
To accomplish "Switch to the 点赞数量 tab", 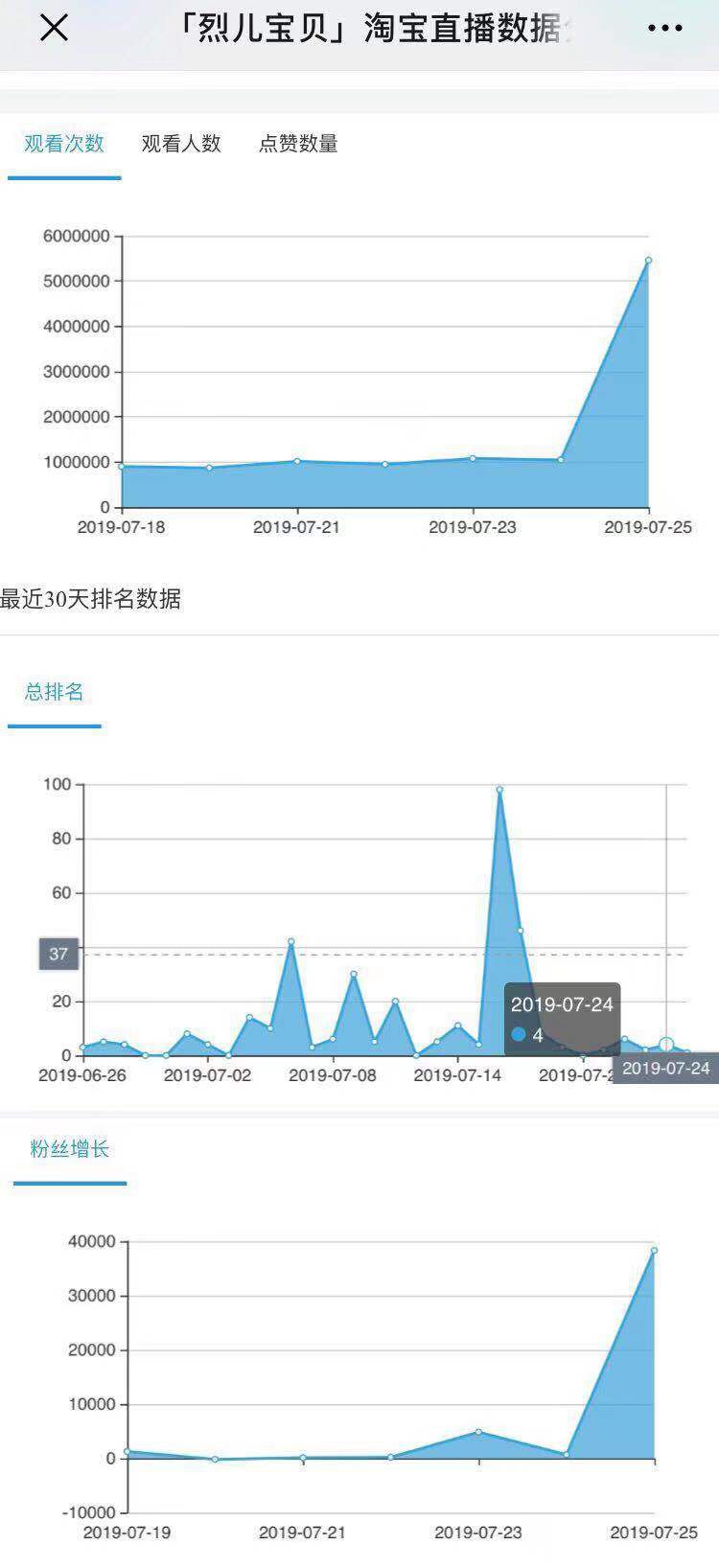I will tap(299, 144).
